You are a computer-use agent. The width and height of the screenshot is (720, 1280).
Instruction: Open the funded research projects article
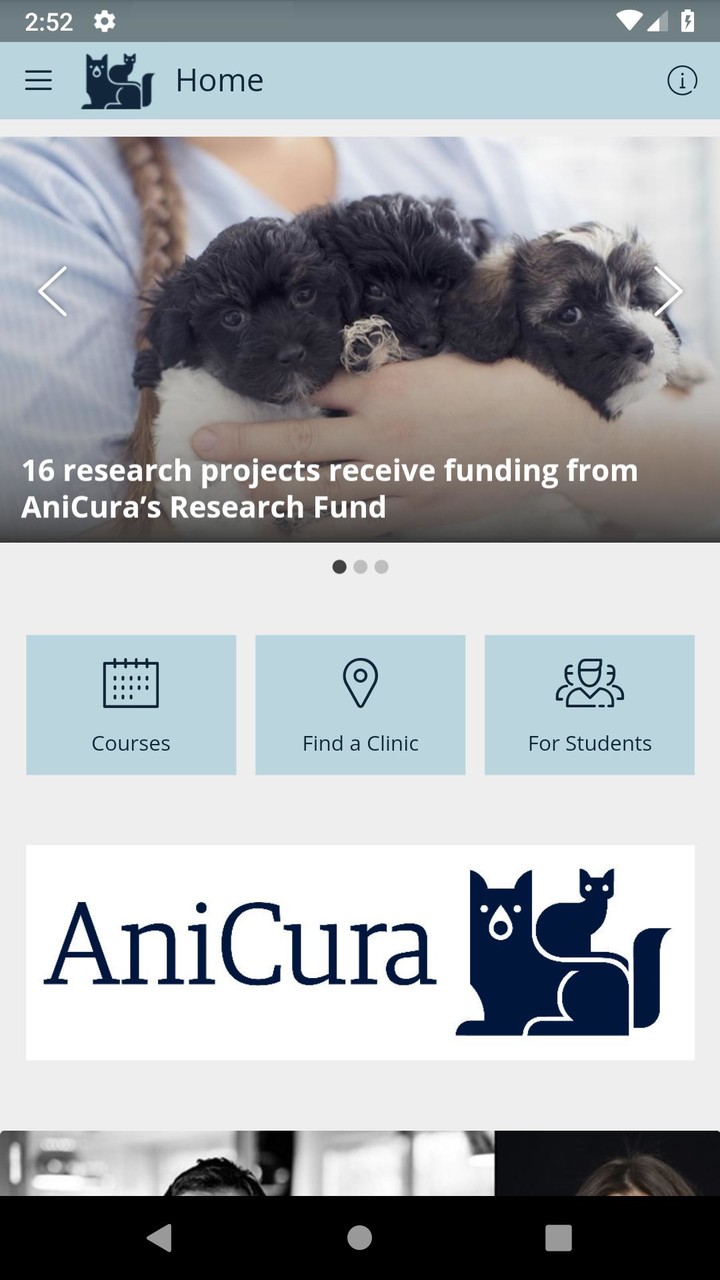pos(330,488)
